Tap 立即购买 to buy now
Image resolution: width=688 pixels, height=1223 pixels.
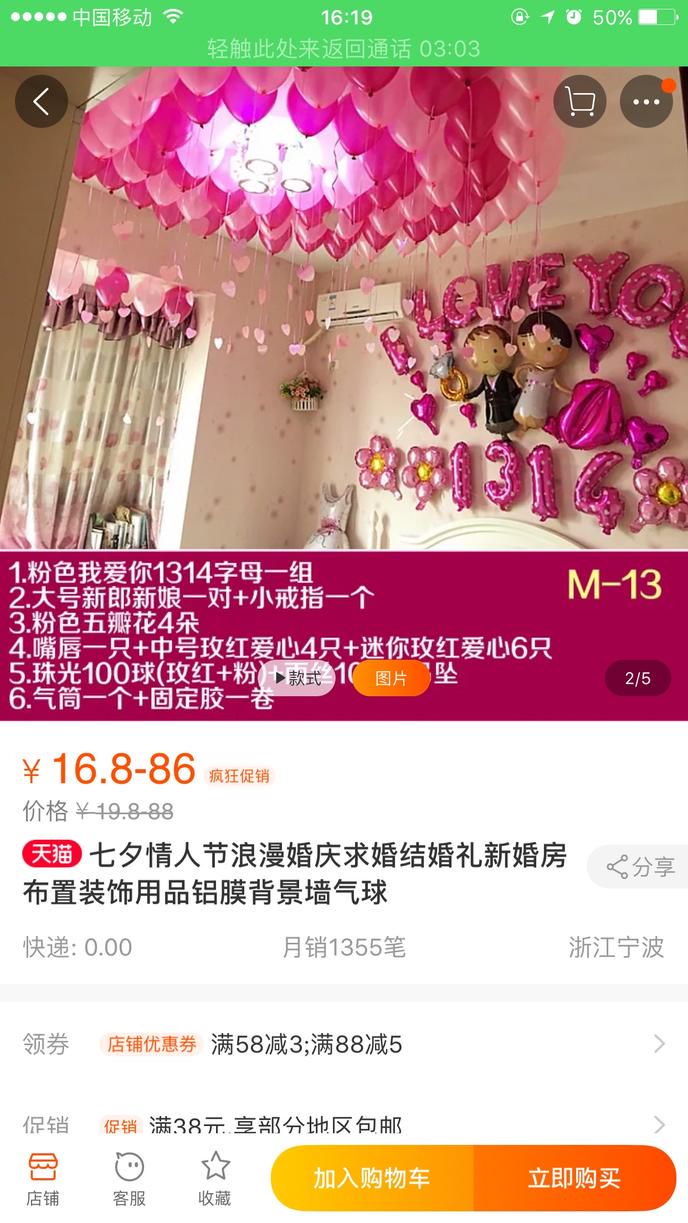575,1178
